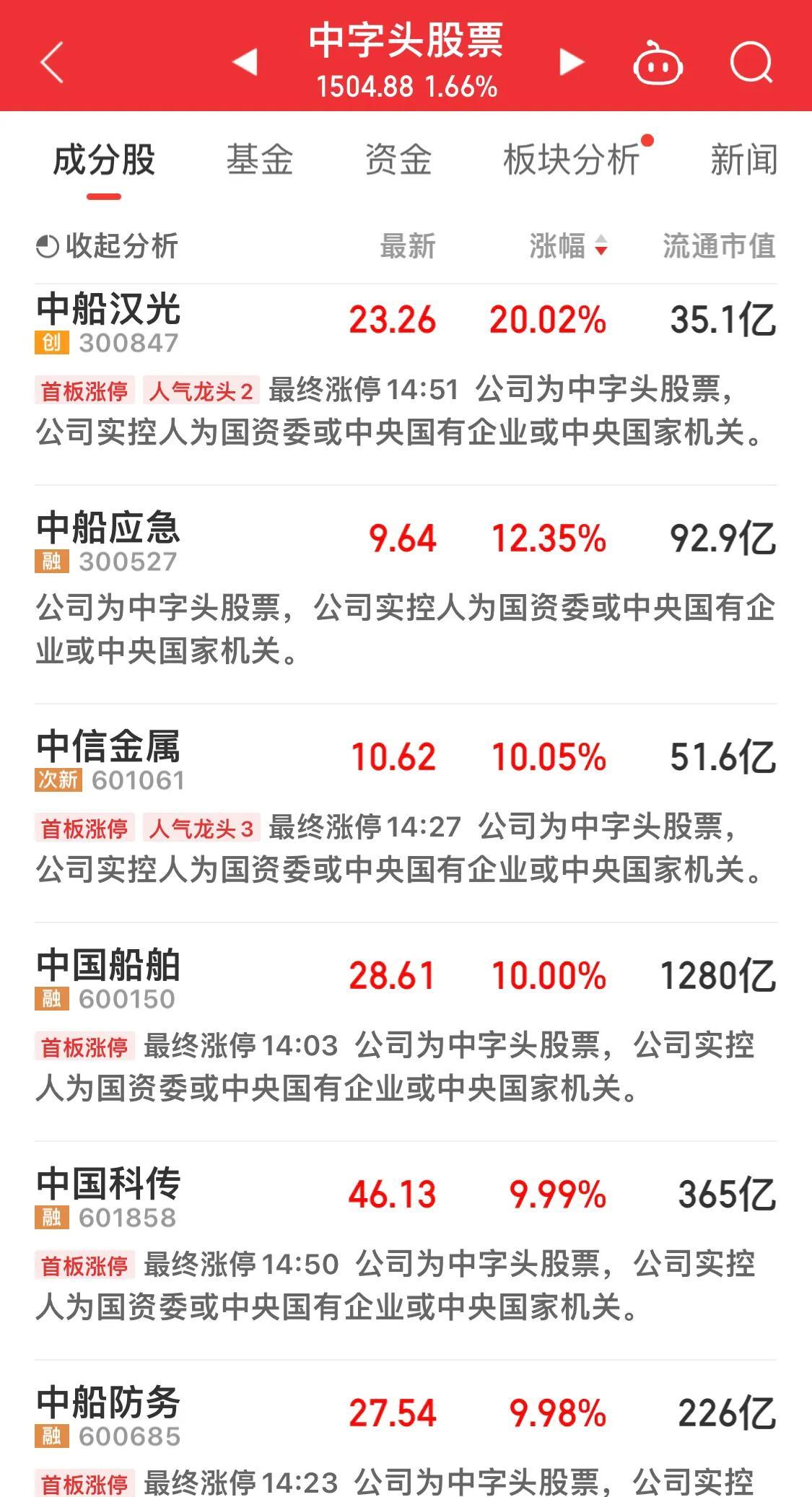Sort by 最新 price column header
This screenshot has height=1497, width=812.
pyautogui.click(x=408, y=246)
